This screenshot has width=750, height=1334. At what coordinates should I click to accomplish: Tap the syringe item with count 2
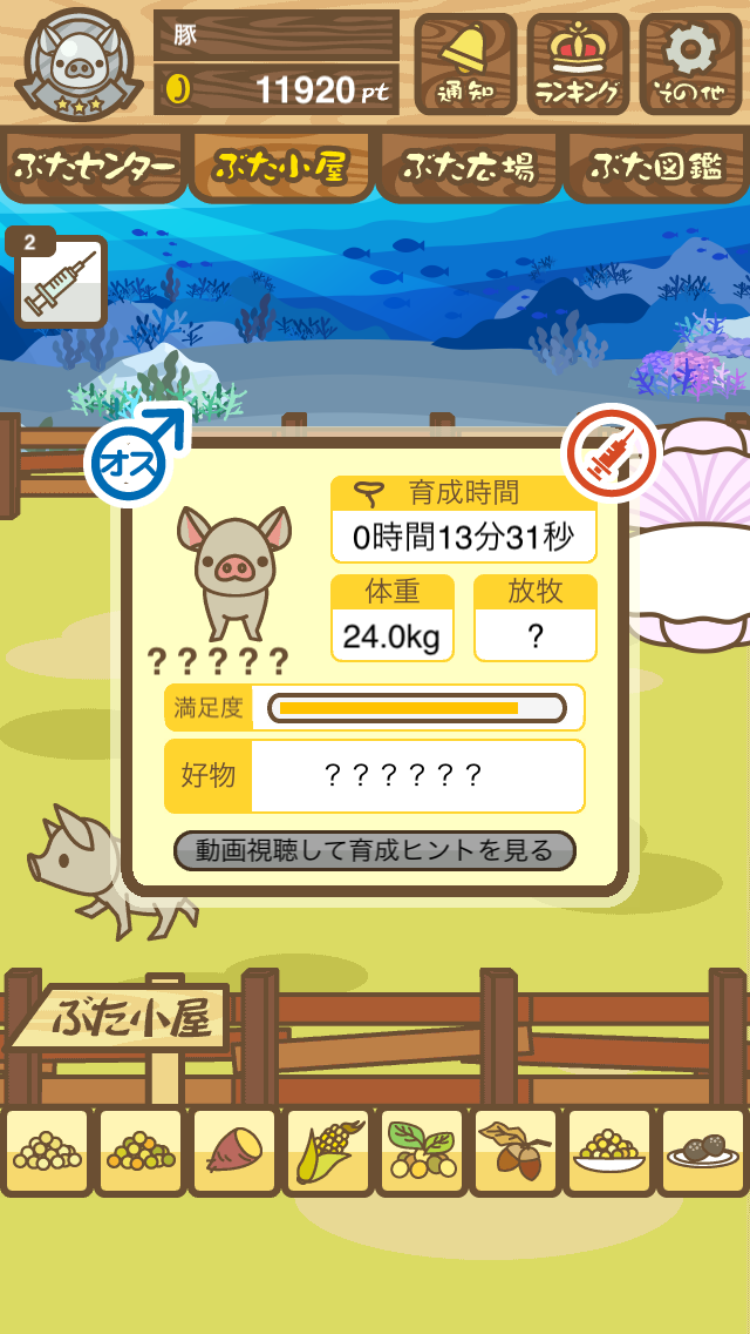[x=60, y=281]
